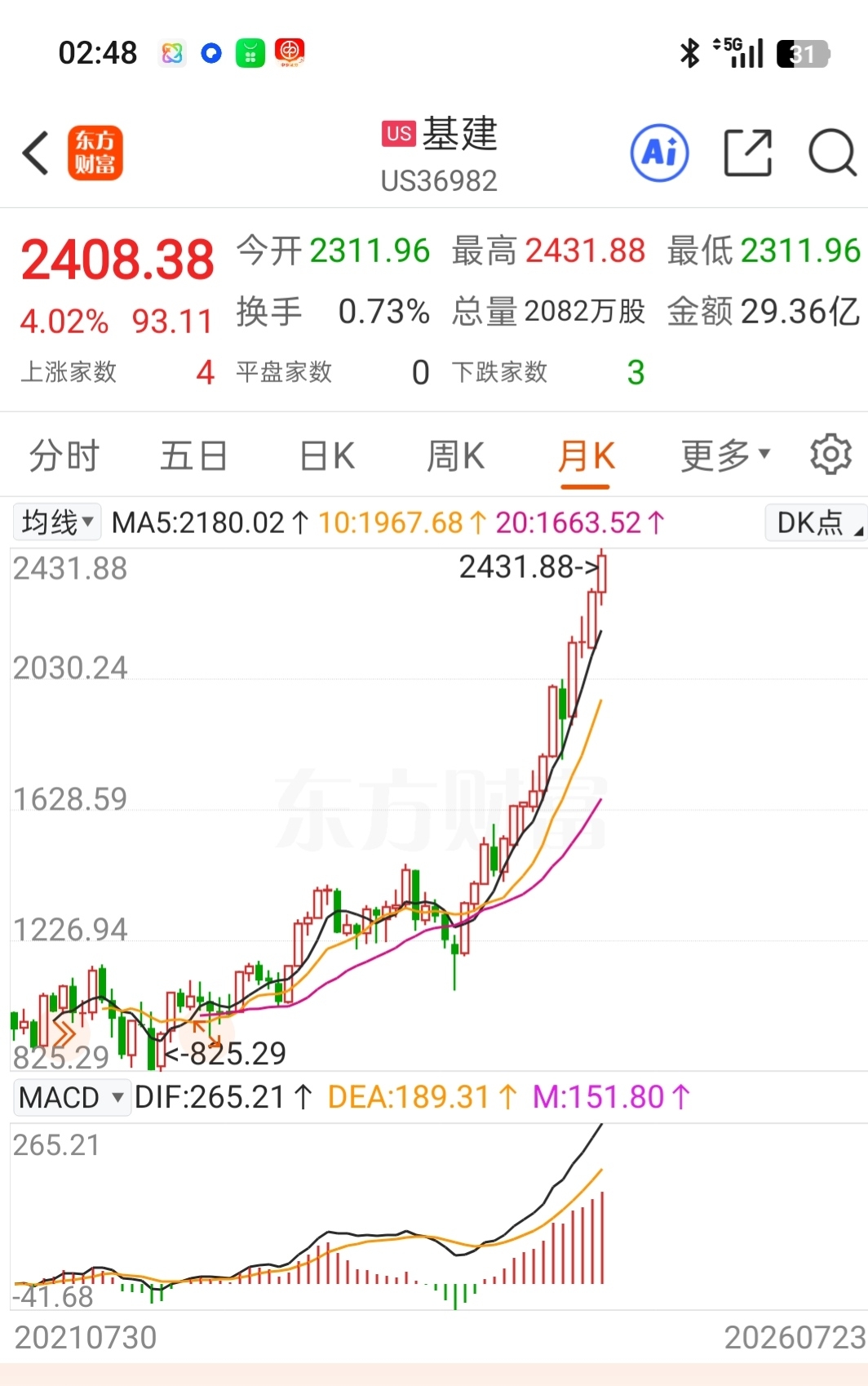Select the 月K chart tab
Screen dimensions: 868x1386
point(586,455)
